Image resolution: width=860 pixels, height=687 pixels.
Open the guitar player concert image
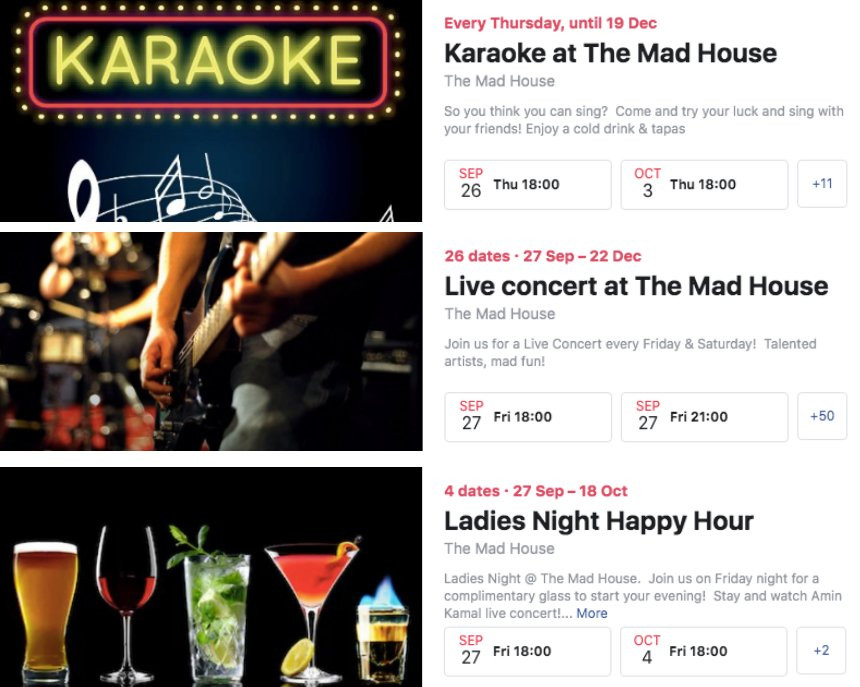[211, 342]
